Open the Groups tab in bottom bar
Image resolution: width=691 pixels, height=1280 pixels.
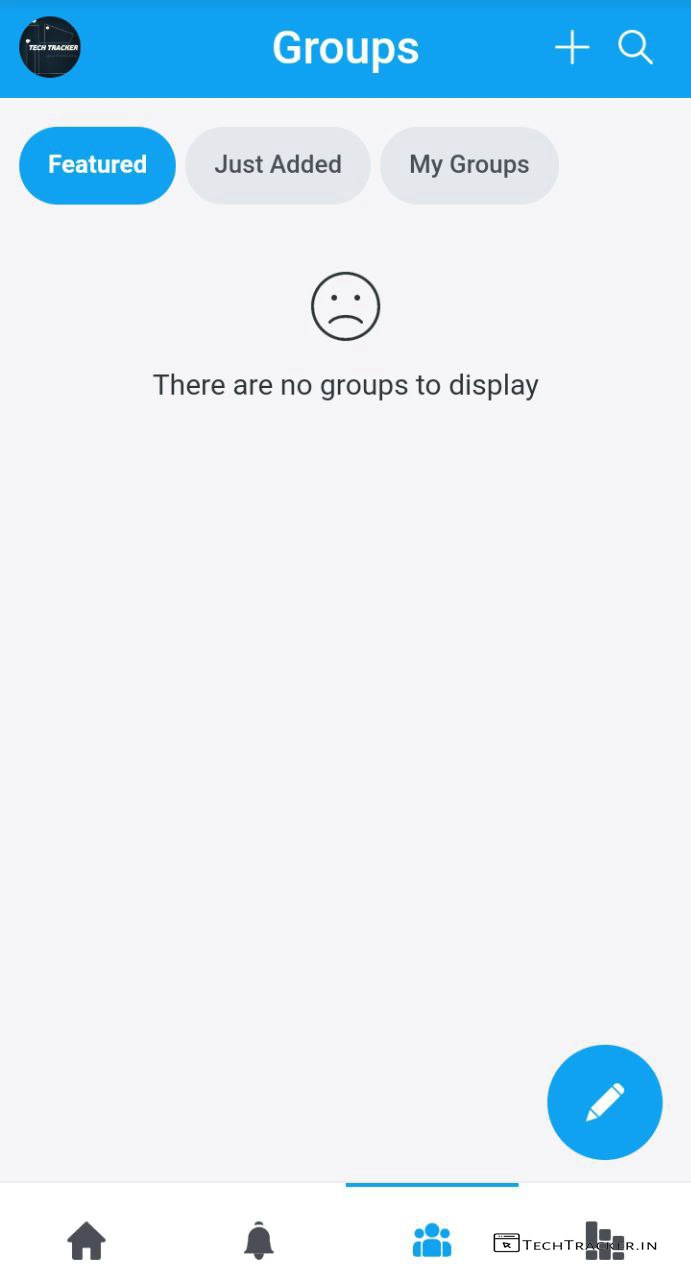click(x=432, y=1240)
